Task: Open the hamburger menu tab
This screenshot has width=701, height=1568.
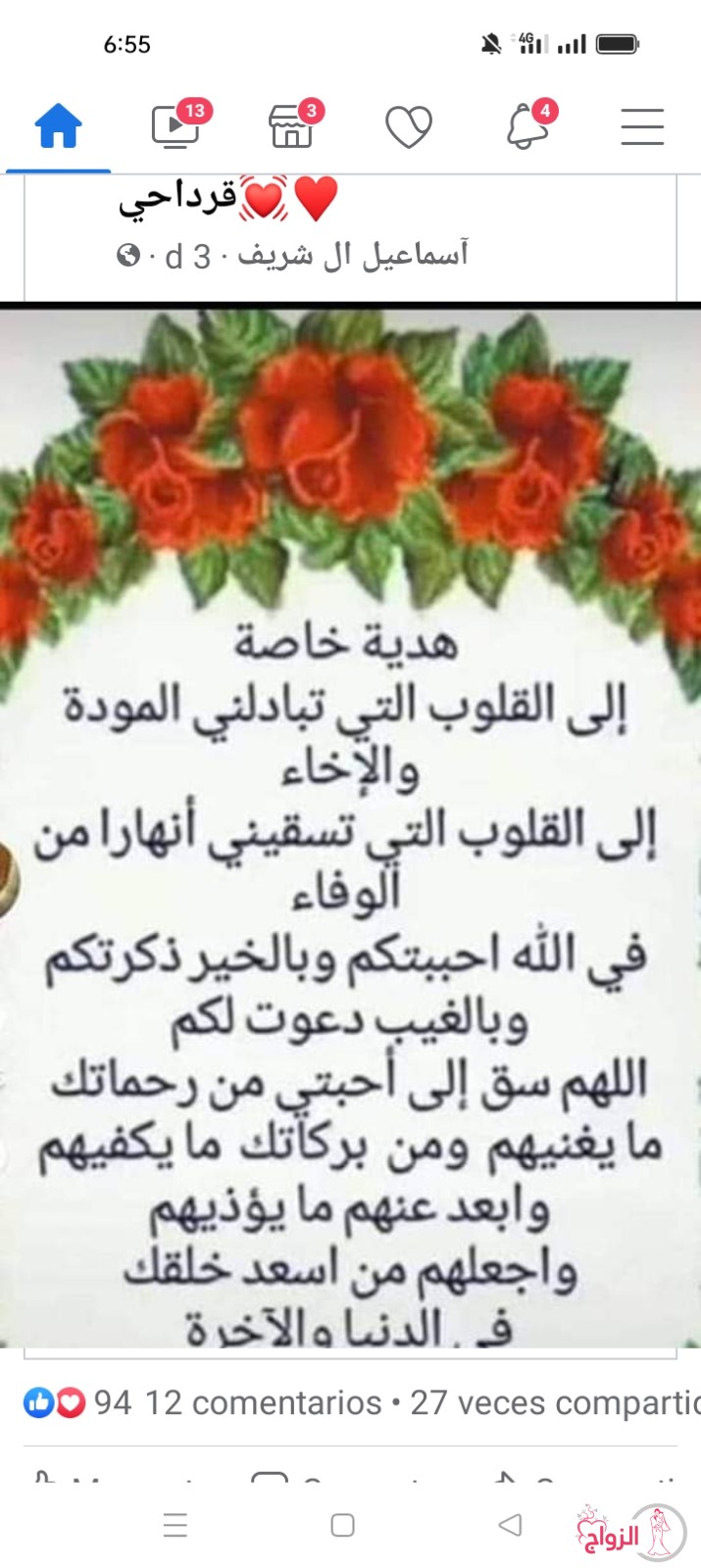Action: pyautogui.click(x=642, y=127)
